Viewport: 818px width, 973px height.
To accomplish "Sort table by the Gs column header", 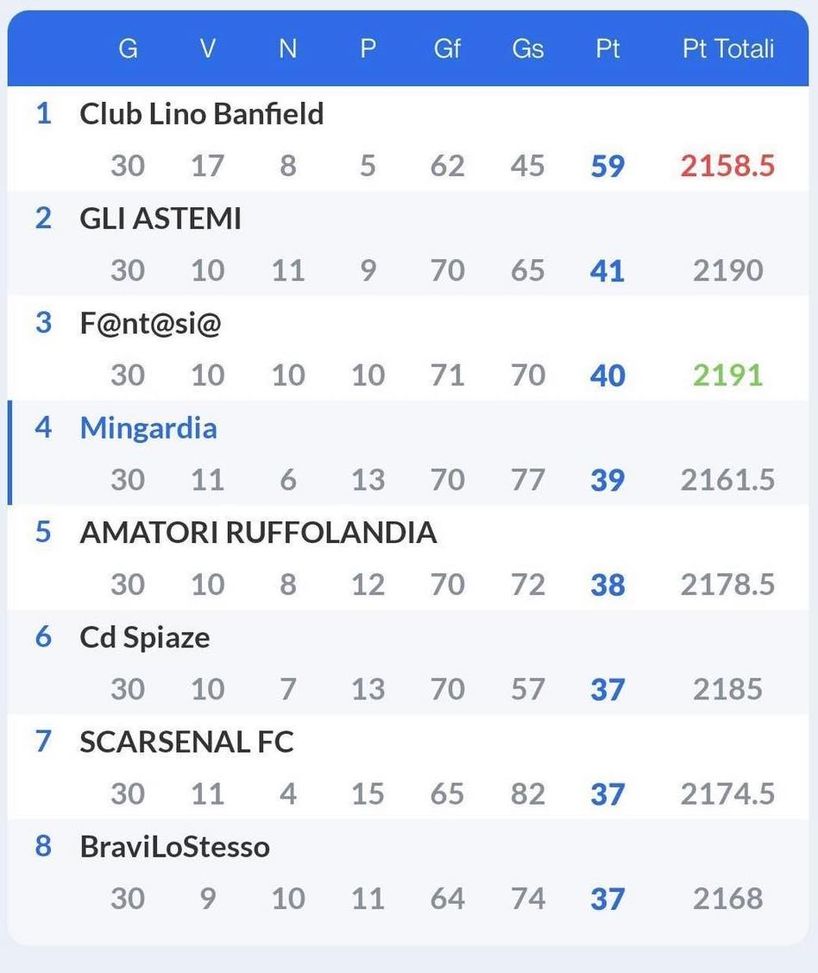I will [527, 48].
